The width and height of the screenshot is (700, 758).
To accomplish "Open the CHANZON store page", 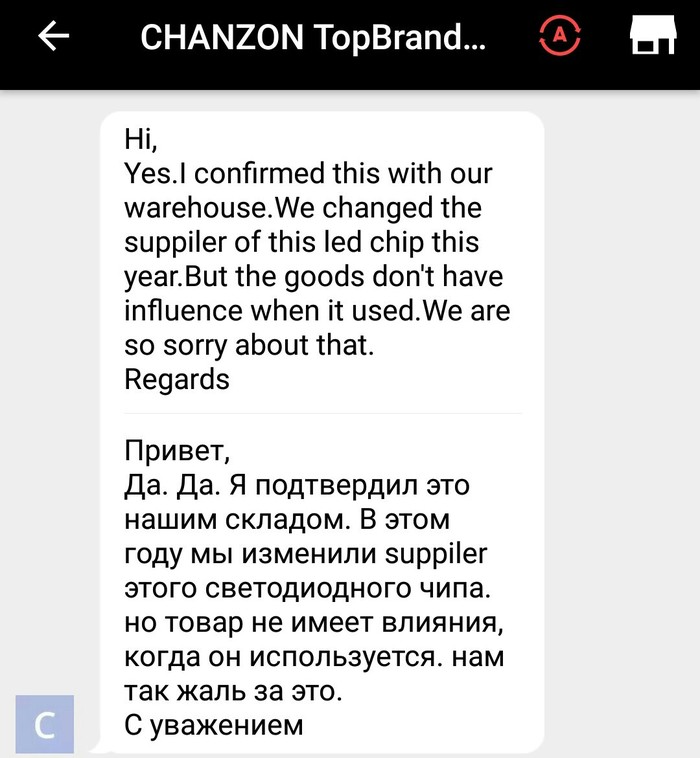I will [652, 36].
